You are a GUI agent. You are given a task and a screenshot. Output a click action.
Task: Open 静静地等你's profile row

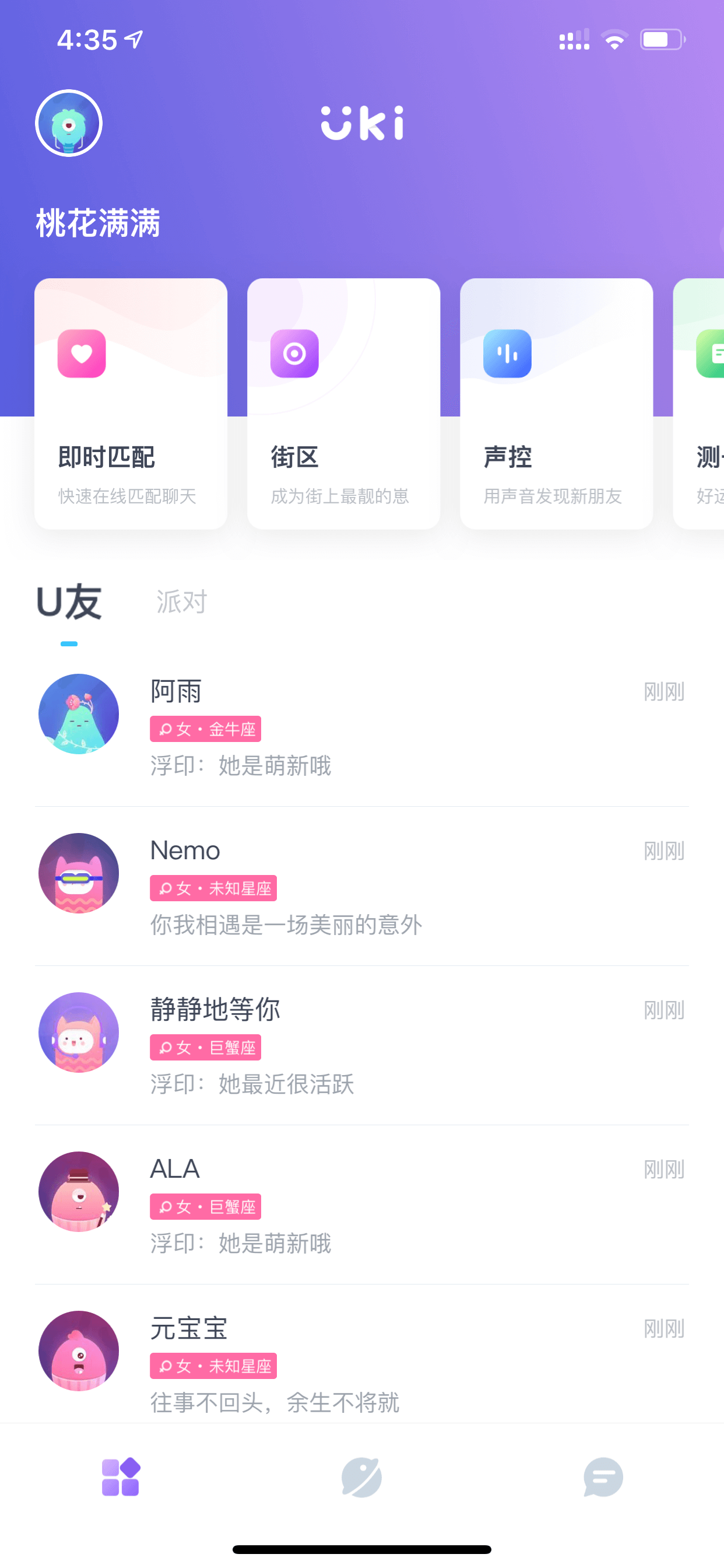[x=362, y=1046]
